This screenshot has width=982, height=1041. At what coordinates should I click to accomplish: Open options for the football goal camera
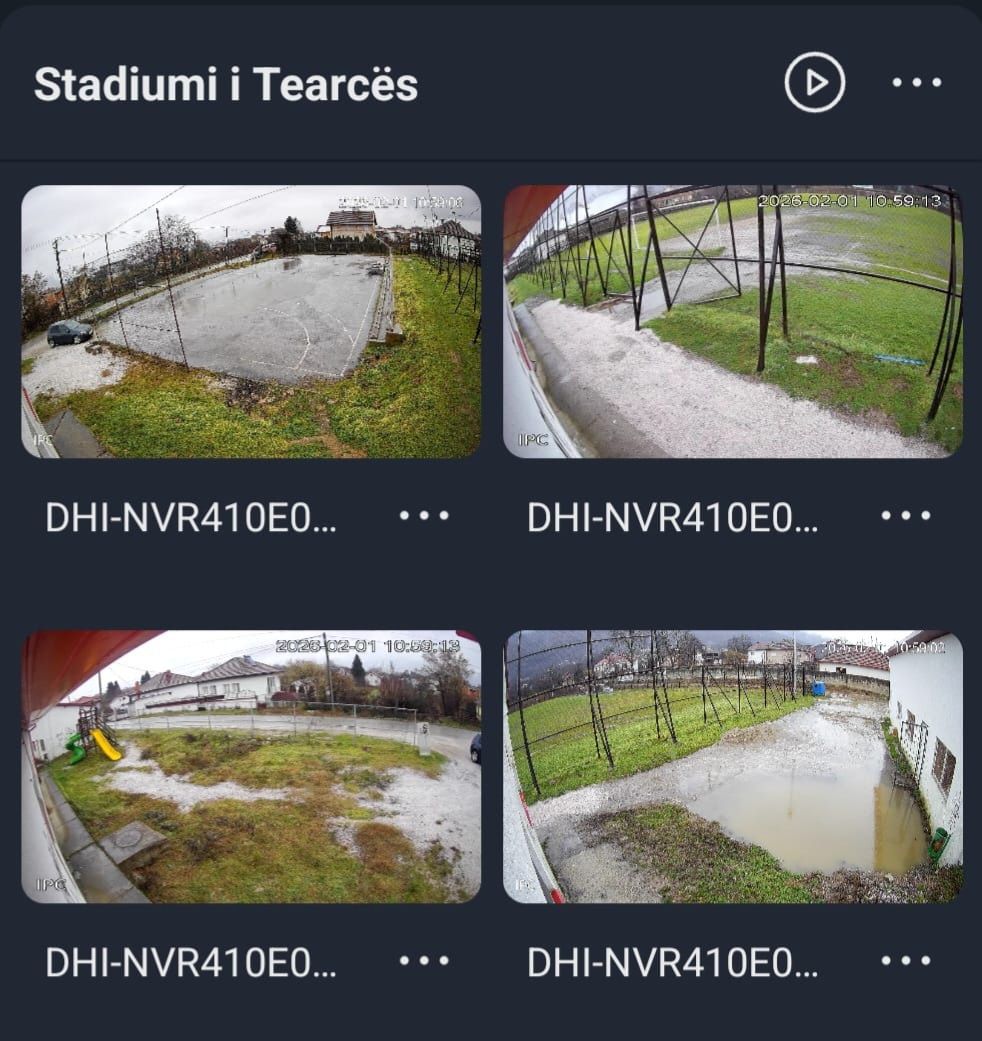[906, 516]
